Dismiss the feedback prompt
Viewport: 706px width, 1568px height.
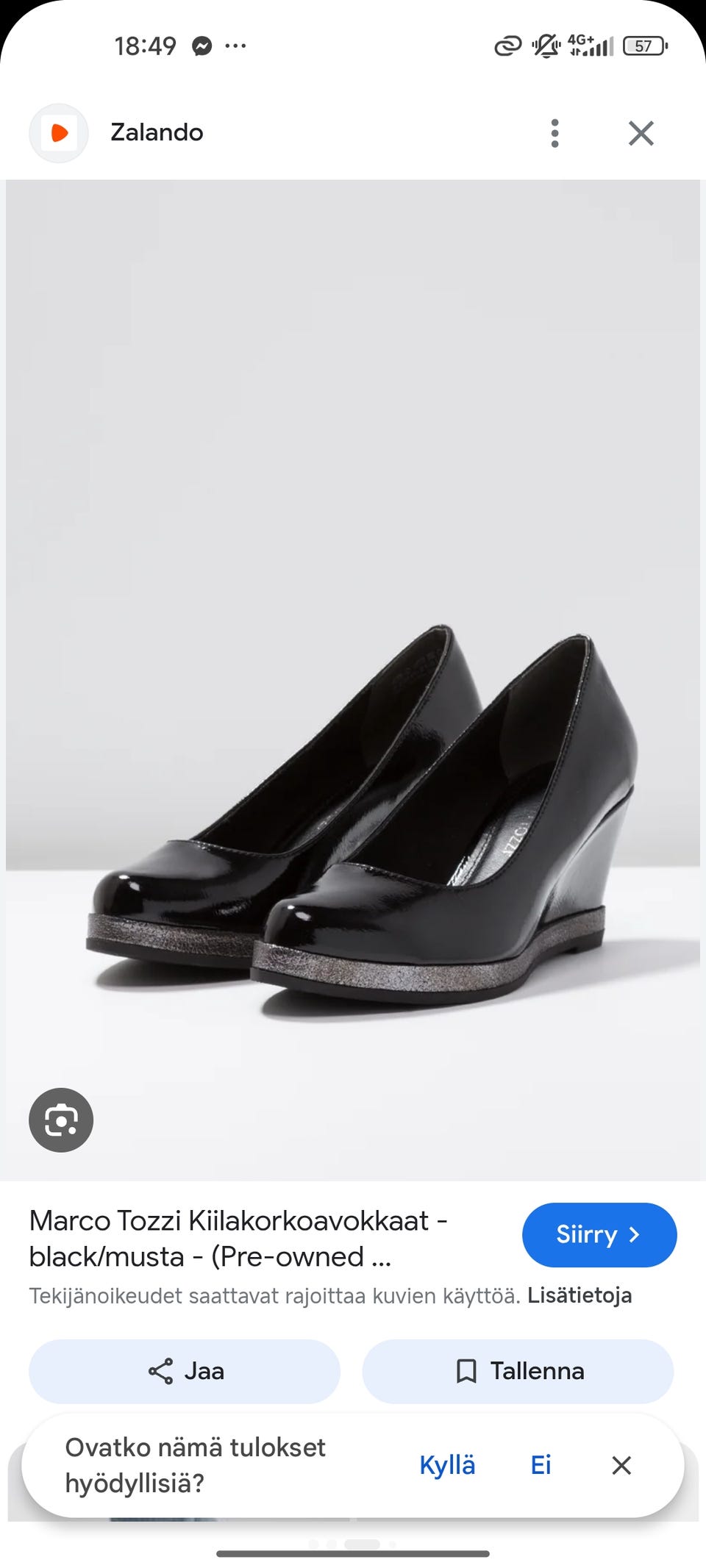tap(621, 1465)
